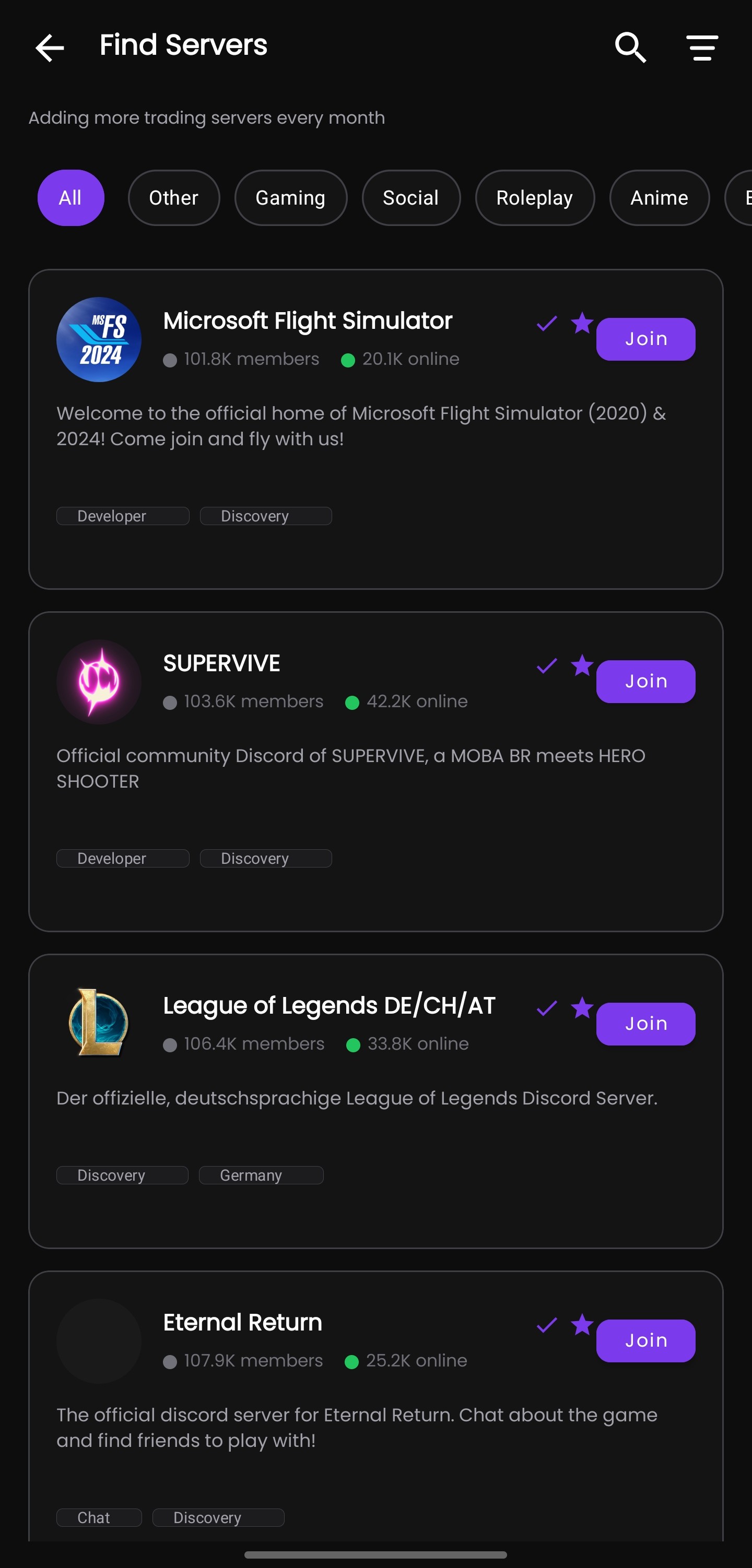
Task: Tap the star icon on SUPERVIVE
Action: click(x=582, y=666)
